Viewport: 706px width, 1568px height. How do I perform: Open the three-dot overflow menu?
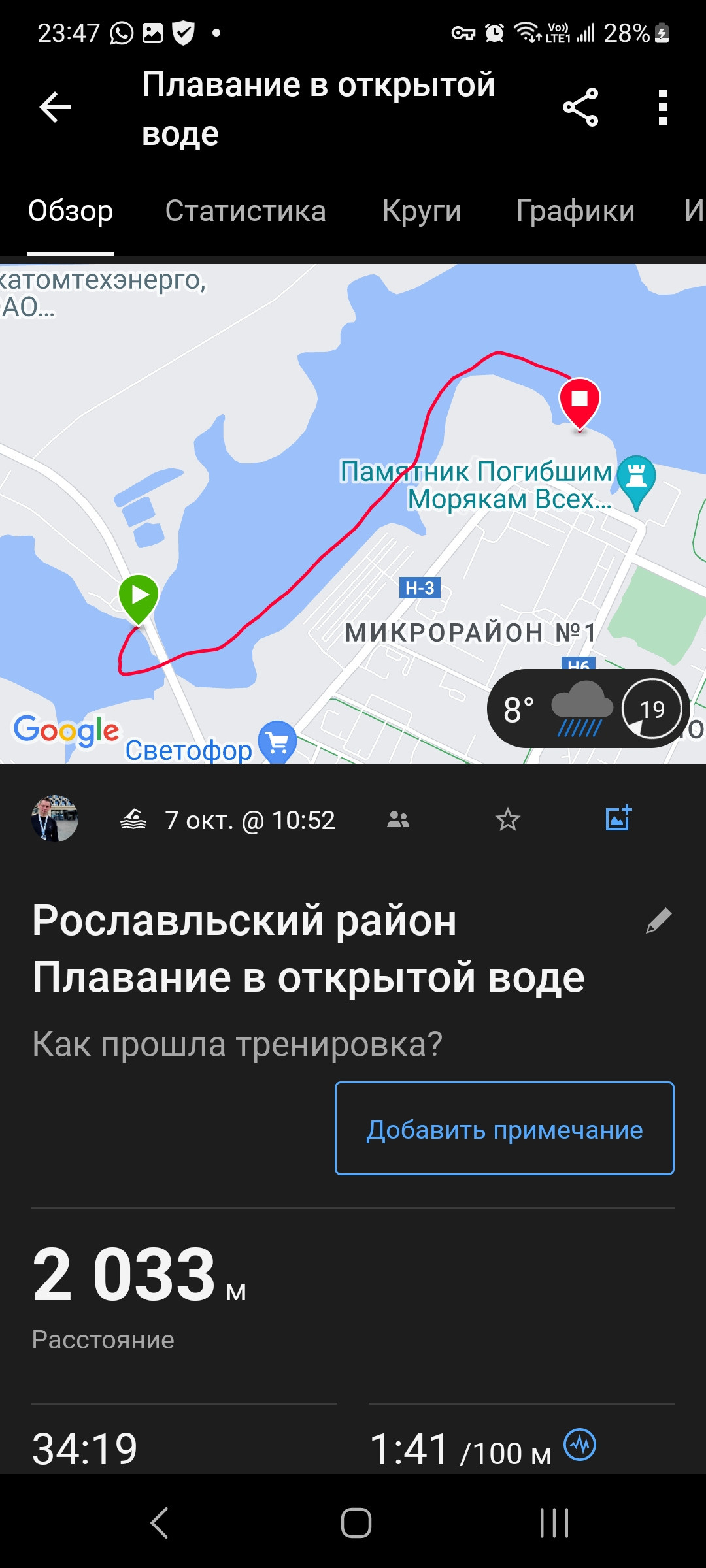[x=662, y=108]
